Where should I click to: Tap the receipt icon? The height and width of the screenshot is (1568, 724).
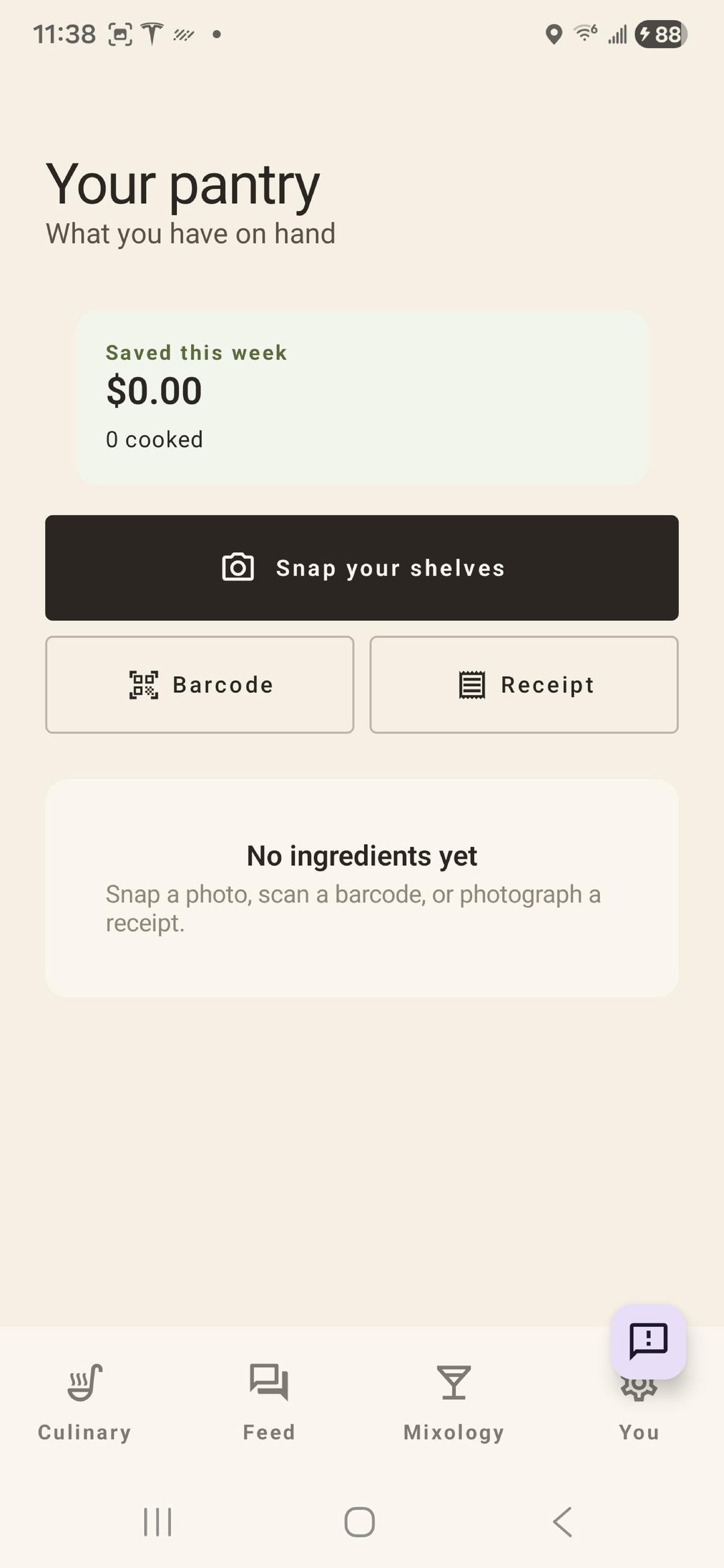(471, 684)
